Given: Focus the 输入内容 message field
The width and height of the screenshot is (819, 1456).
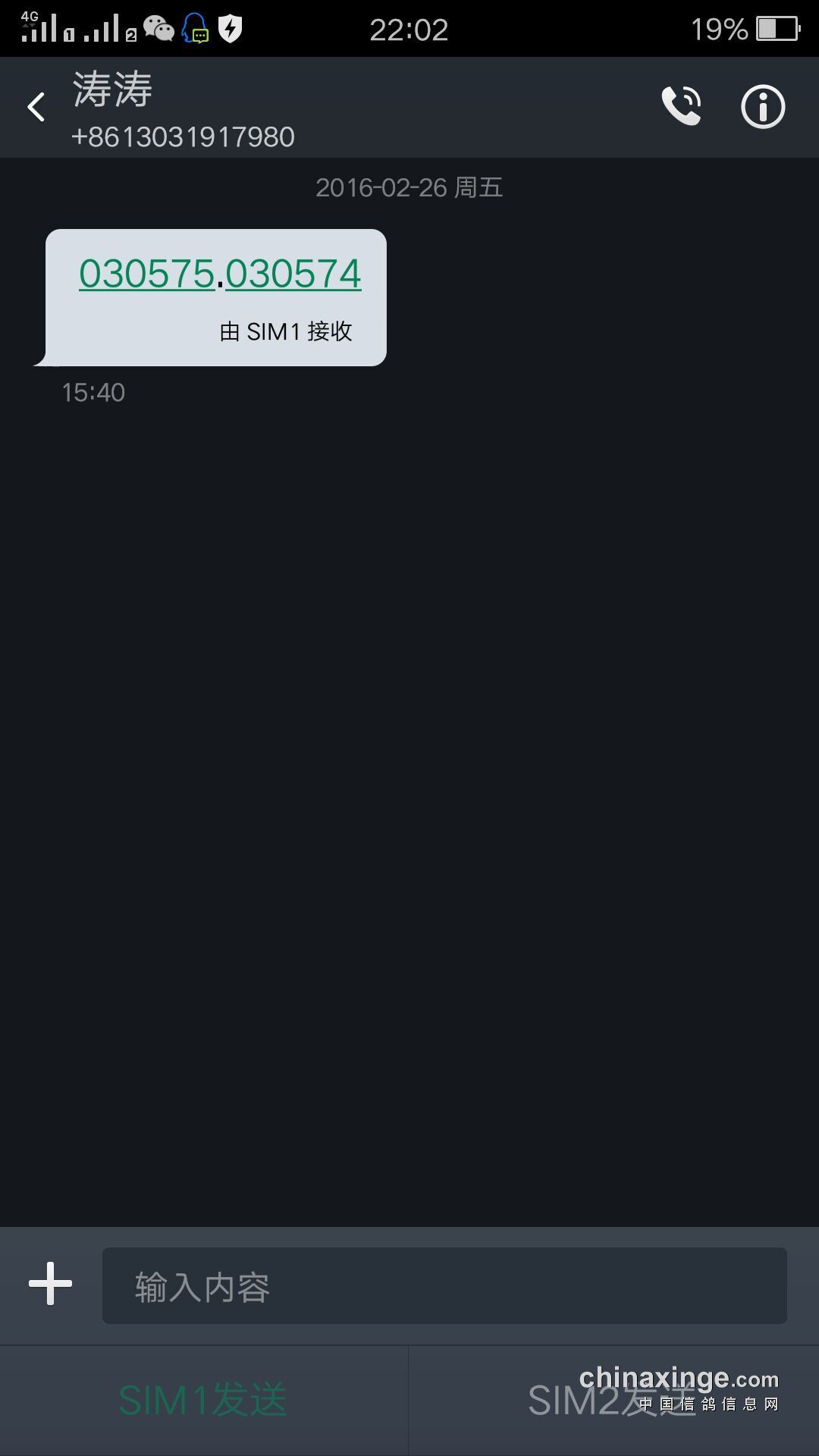Looking at the screenshot, I should tap(444, 1286).
